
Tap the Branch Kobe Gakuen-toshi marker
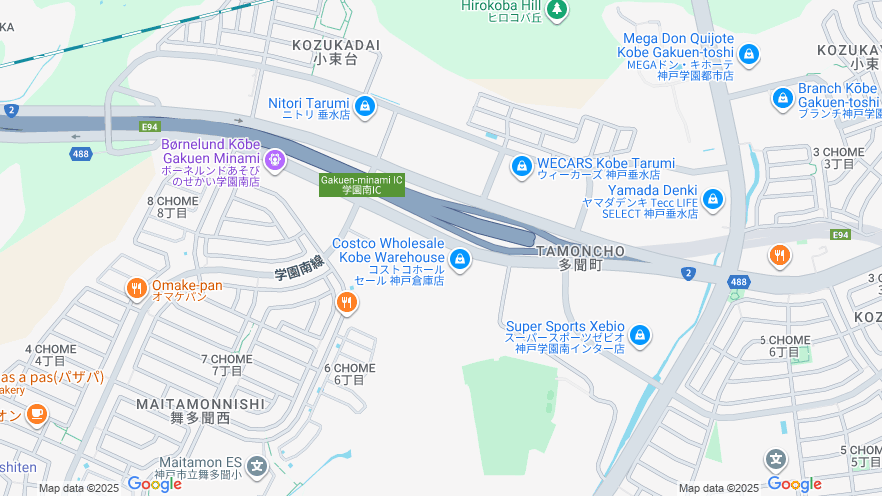coord(783,98)
